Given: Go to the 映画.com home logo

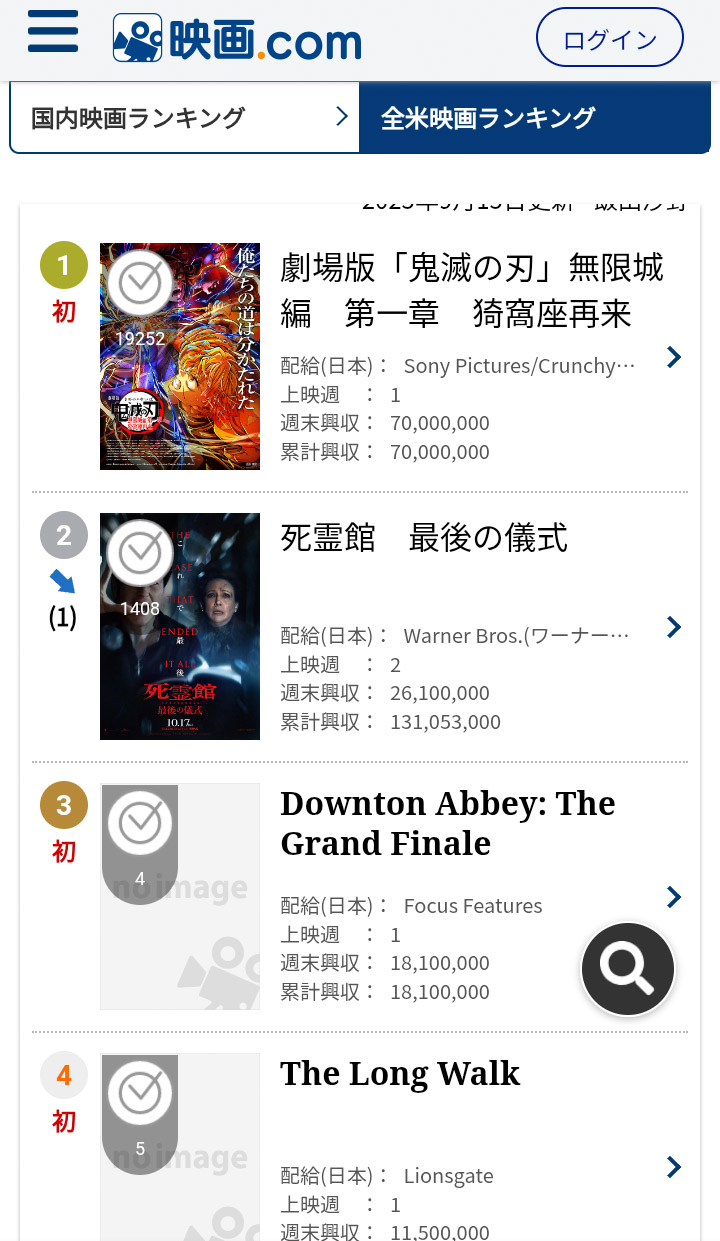Looking at the screenshot, I should click(237, 39).
